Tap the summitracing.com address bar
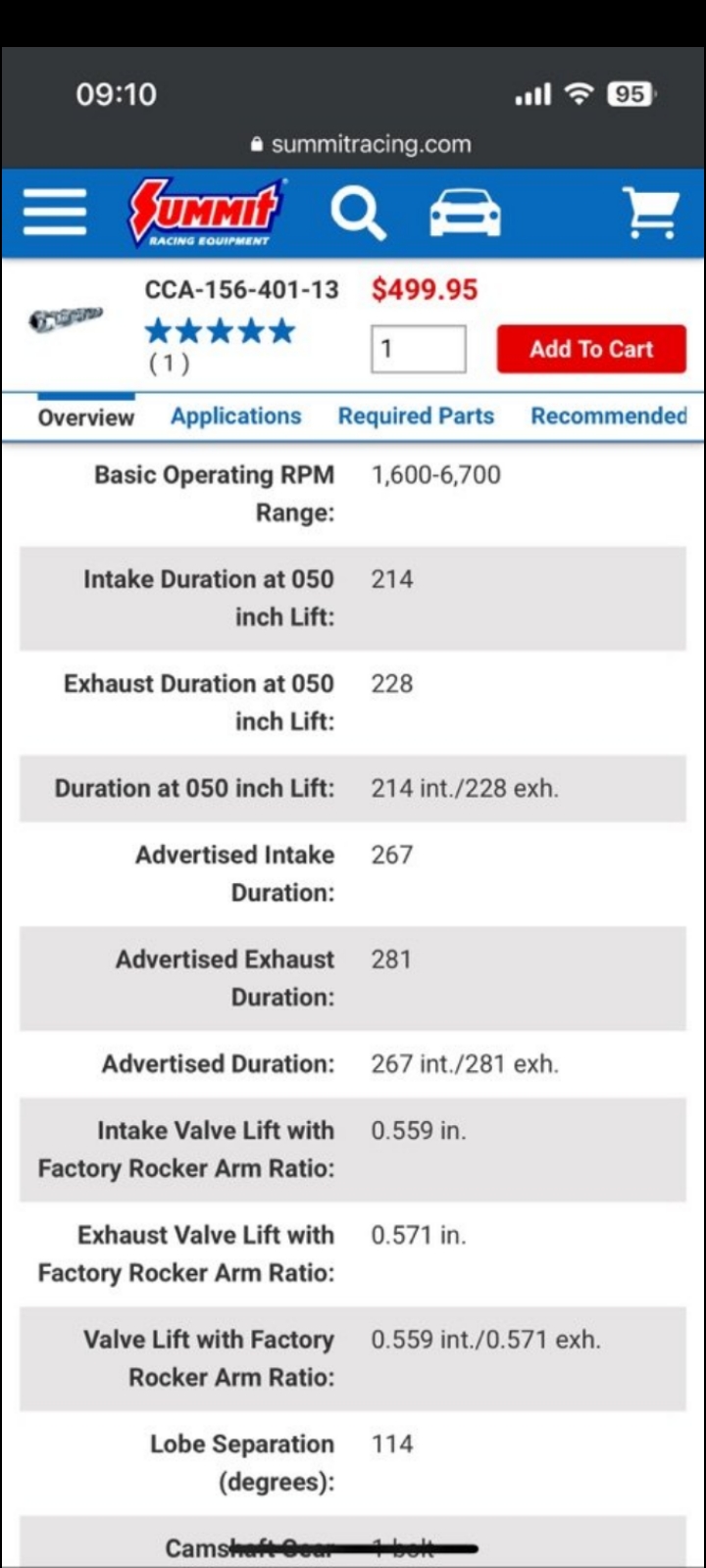 pos(361,144)
